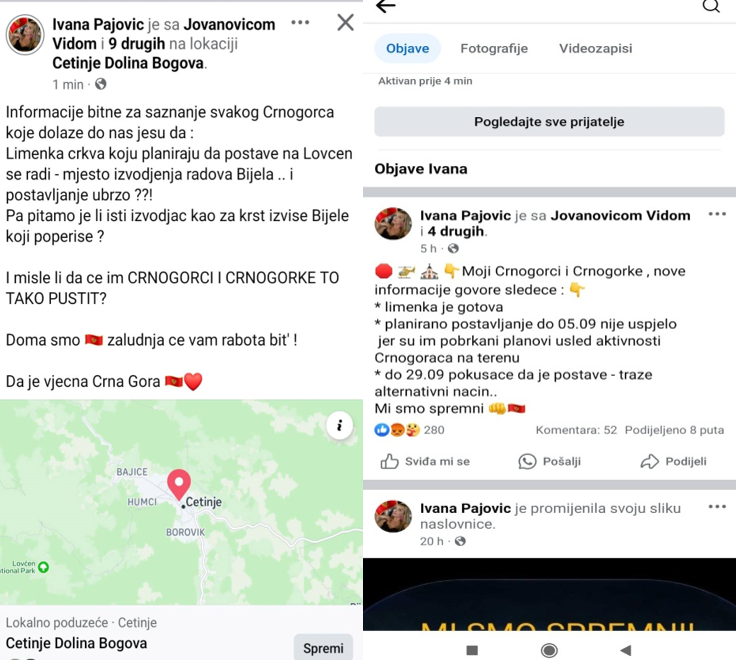Open options menu for the 5 h post
Screen dimensions: 746x660
point(717,215)
